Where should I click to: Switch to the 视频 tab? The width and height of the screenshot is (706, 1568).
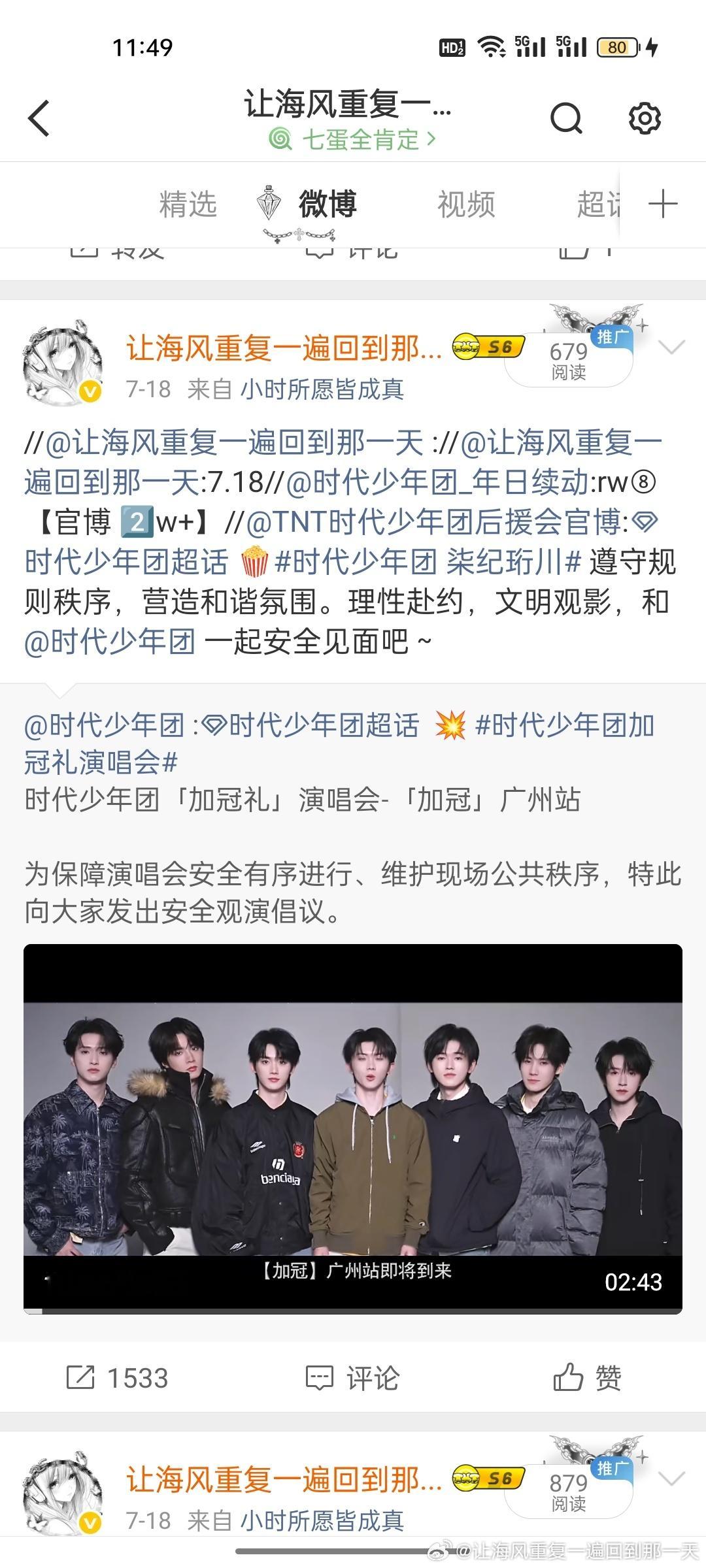tap(466, 204)
